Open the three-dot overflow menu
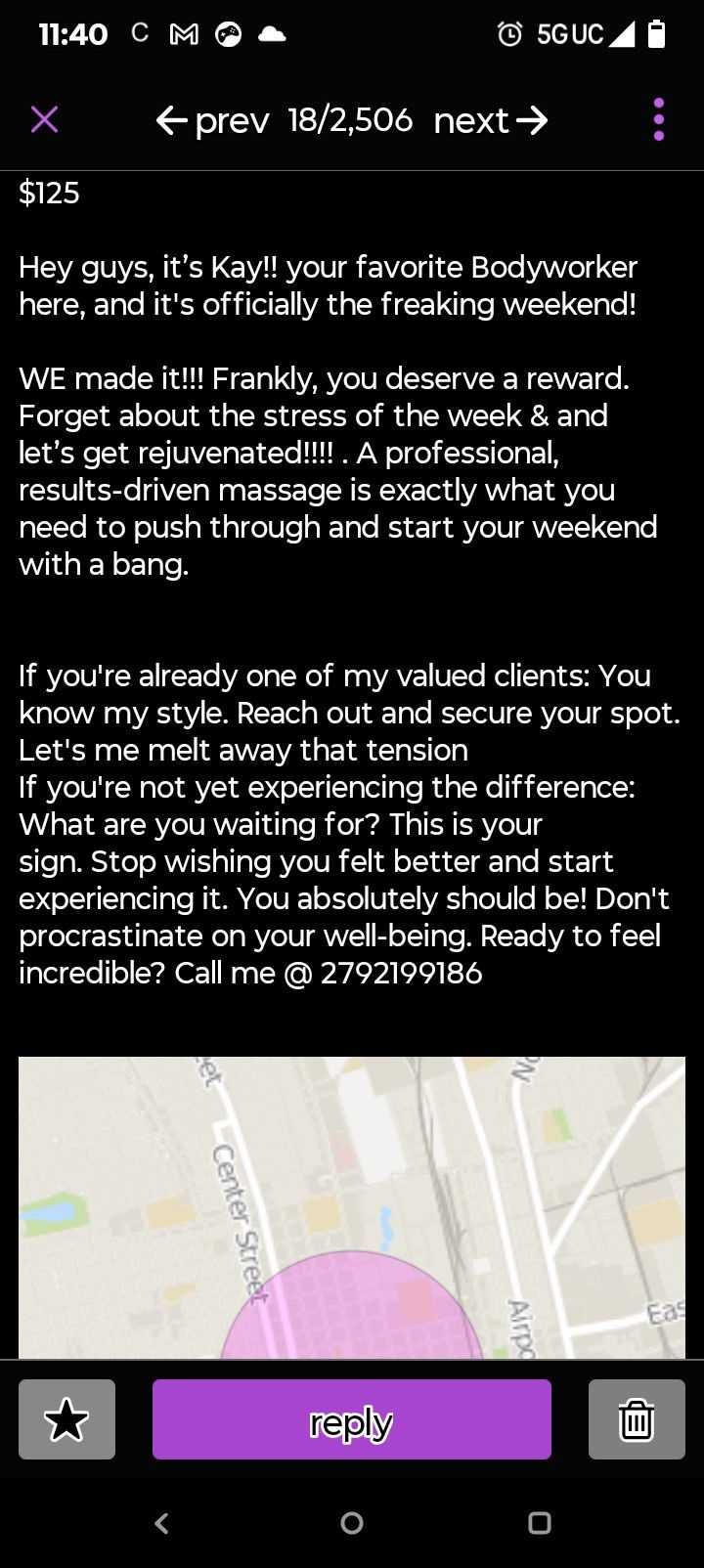 (658, 120)
